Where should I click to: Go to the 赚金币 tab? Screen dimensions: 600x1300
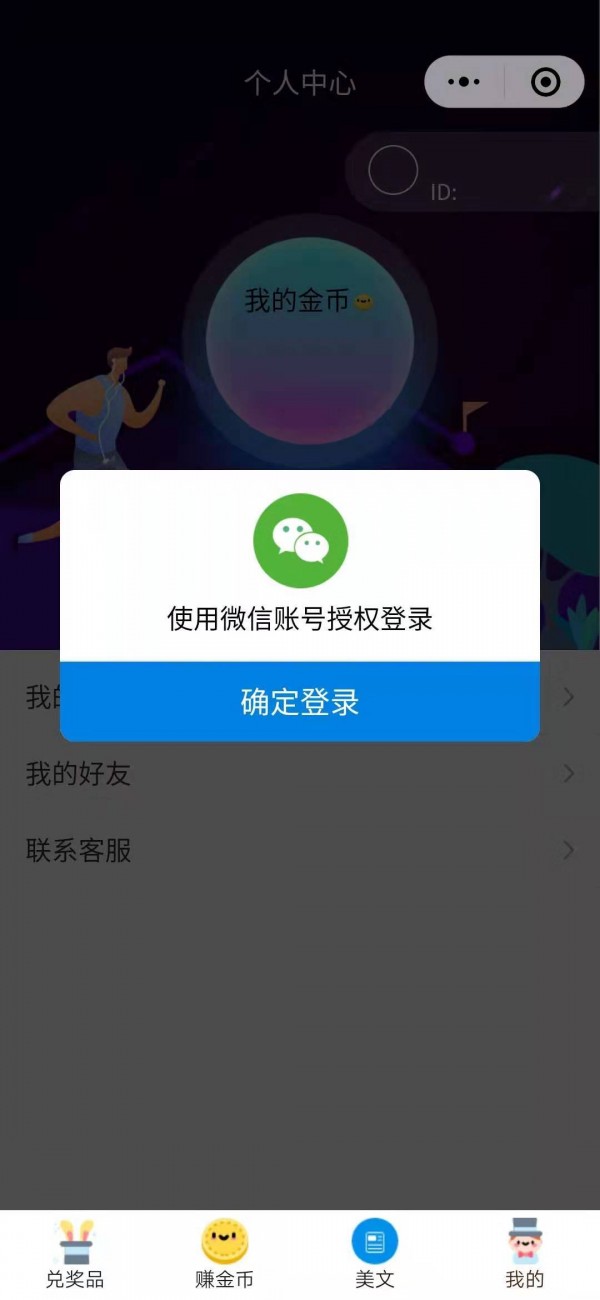pos(224,1253)
